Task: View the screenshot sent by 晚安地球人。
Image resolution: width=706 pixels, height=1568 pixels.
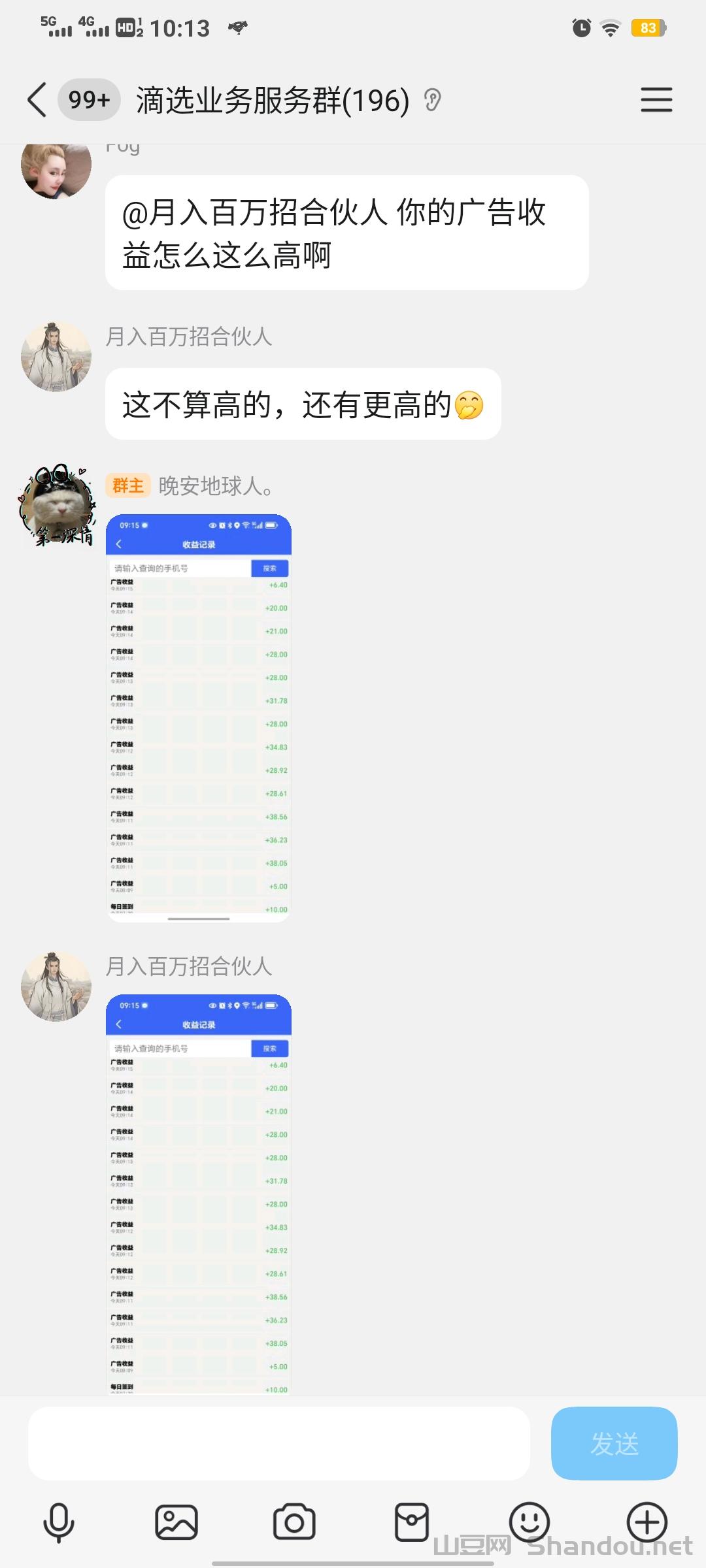Action: [x=199, y=718]
